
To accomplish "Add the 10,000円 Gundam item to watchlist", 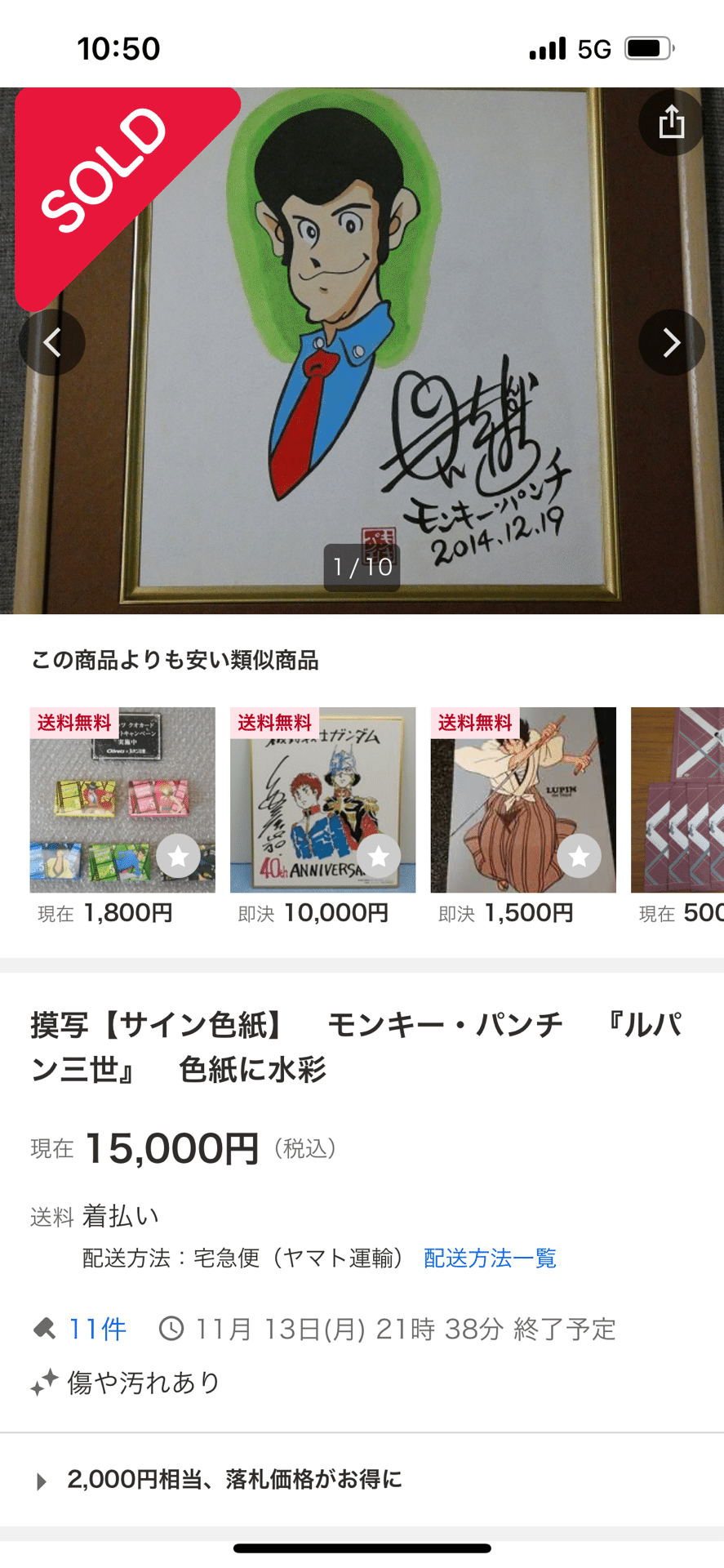I will (x=379, y=856).
